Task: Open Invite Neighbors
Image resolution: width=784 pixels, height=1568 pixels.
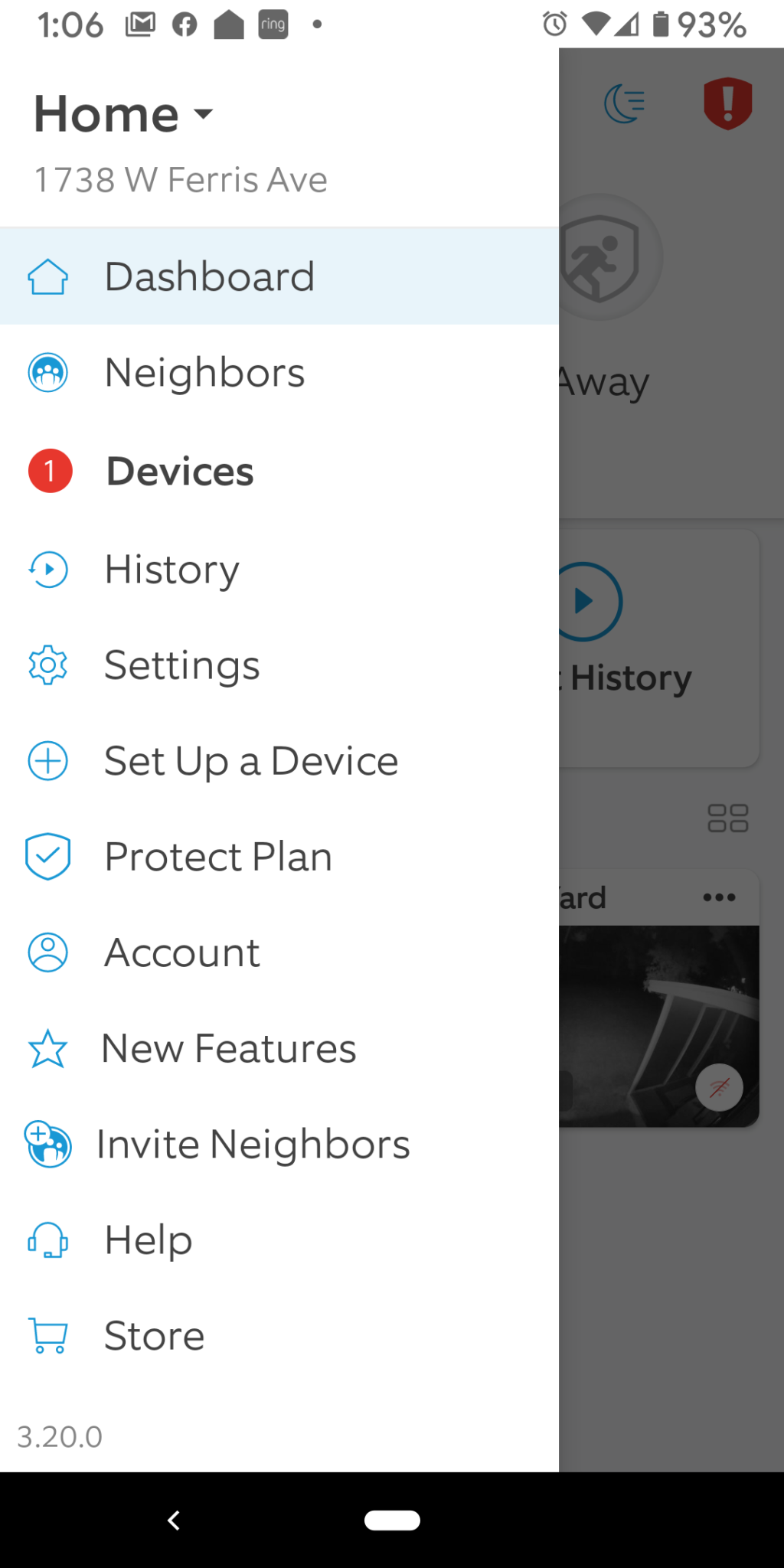Action: click(x=253, y=1144)
